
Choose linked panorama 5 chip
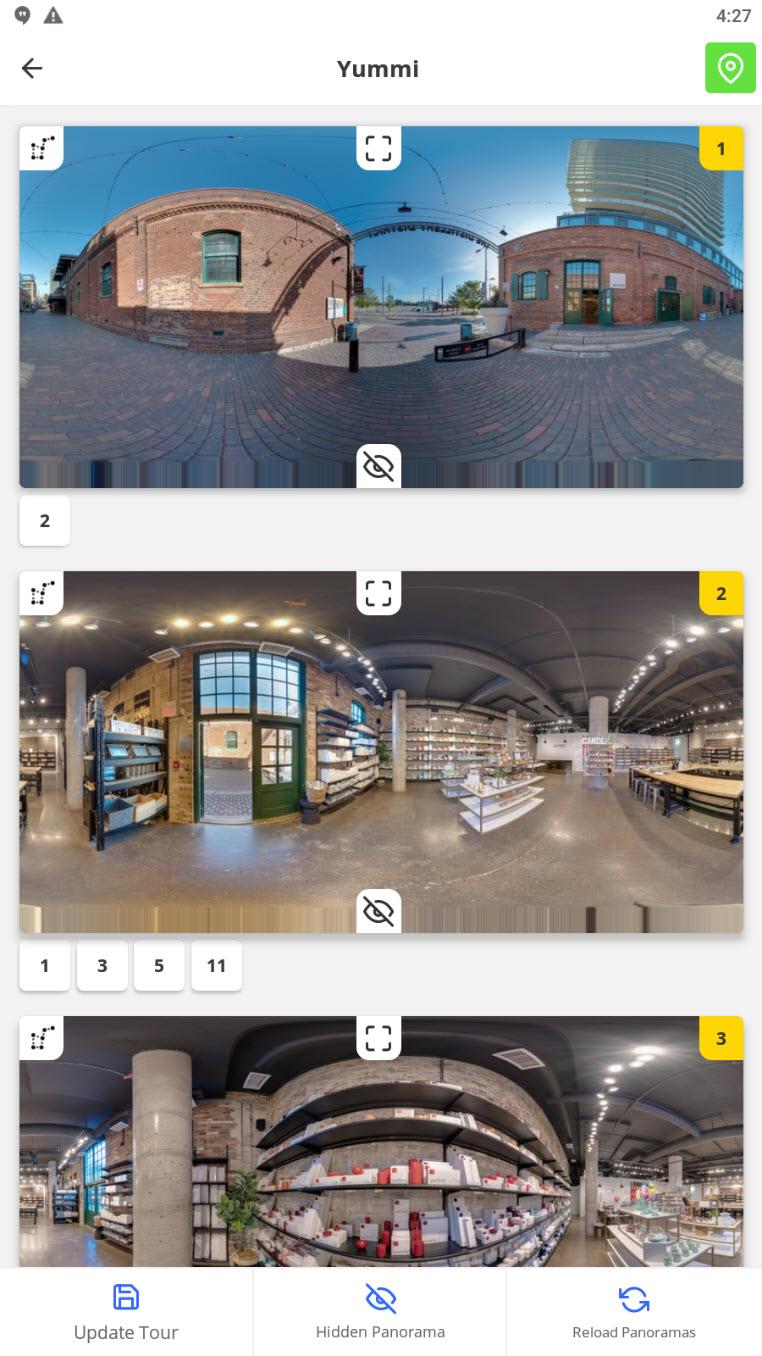(159, 965)
